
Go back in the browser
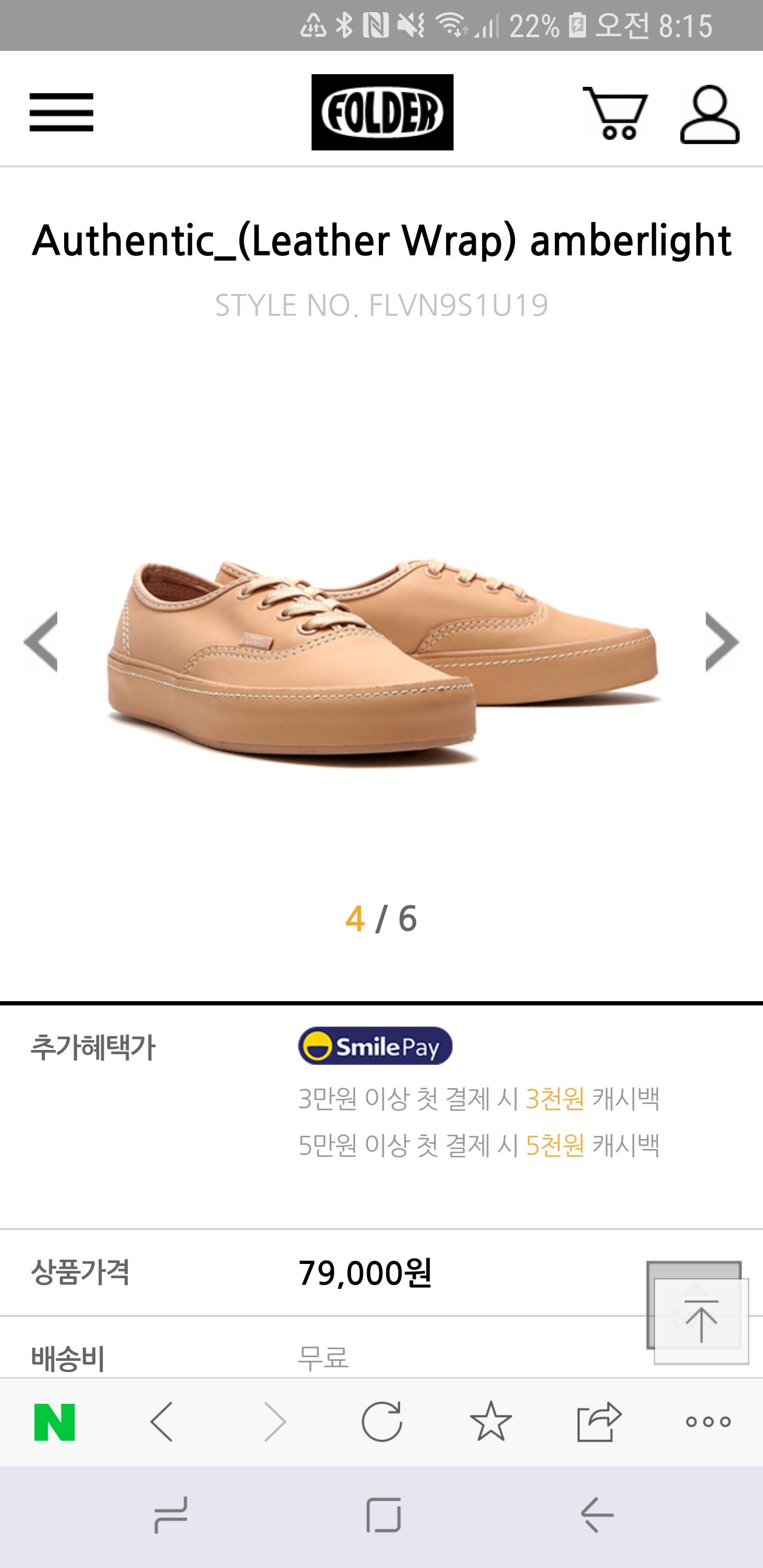[162, 1422]
